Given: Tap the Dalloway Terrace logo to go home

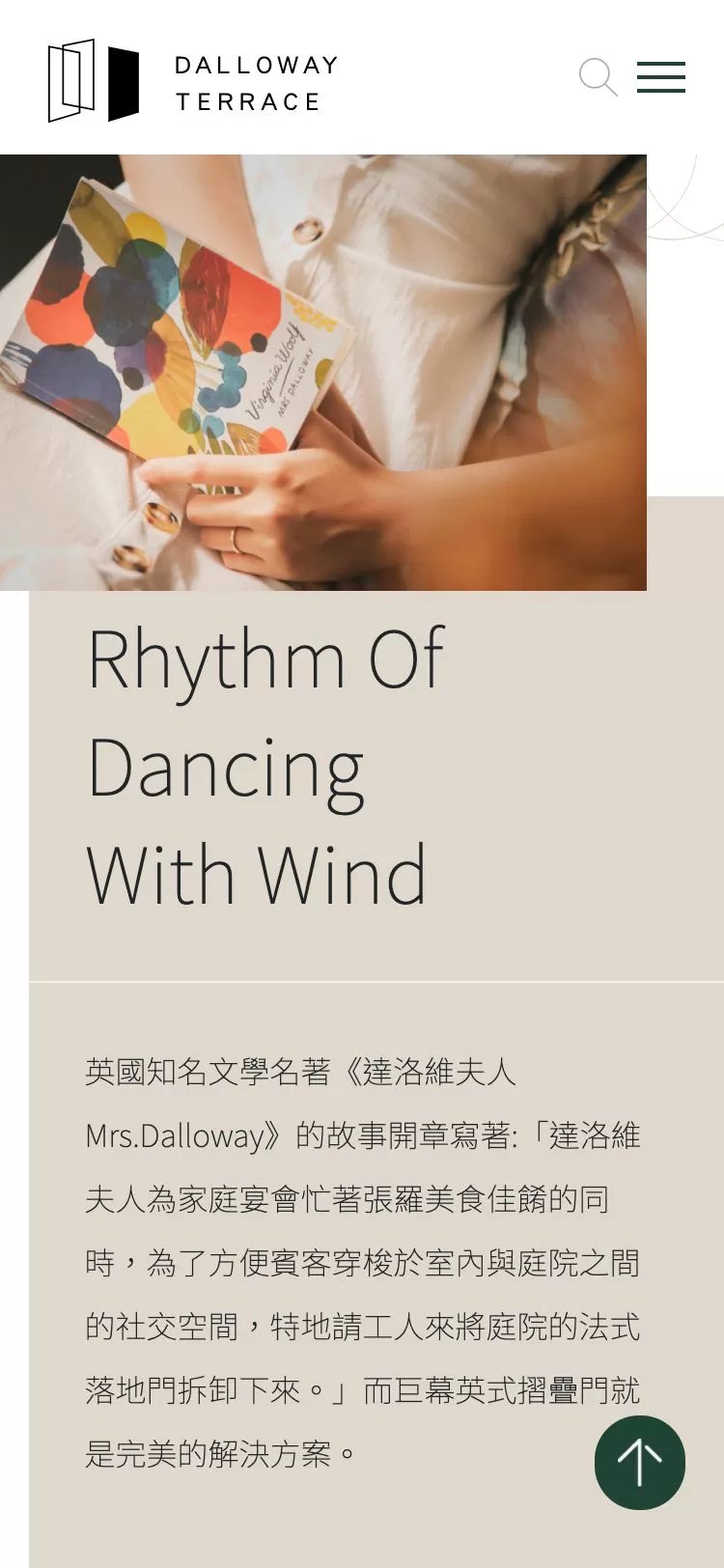Looking at the screenshot, I should [193, 81].
